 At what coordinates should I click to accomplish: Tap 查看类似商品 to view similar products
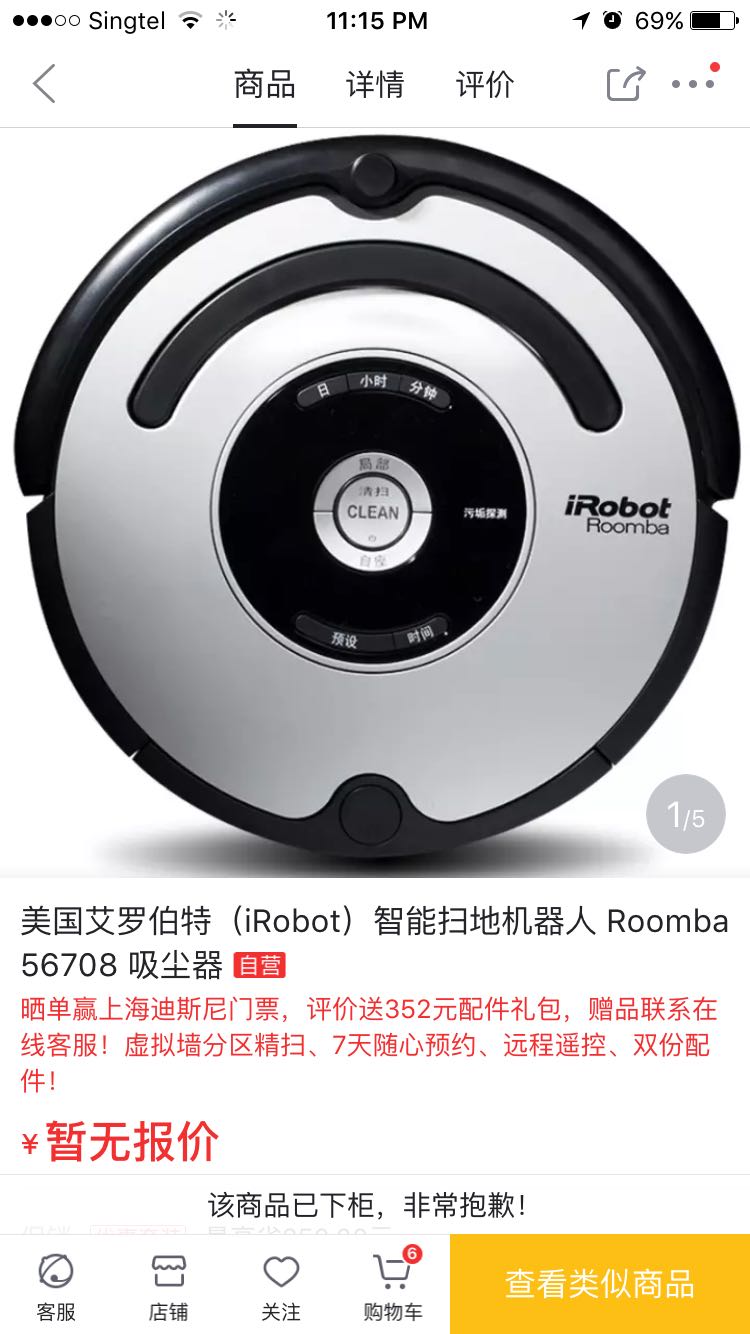tap(600, 1284)
